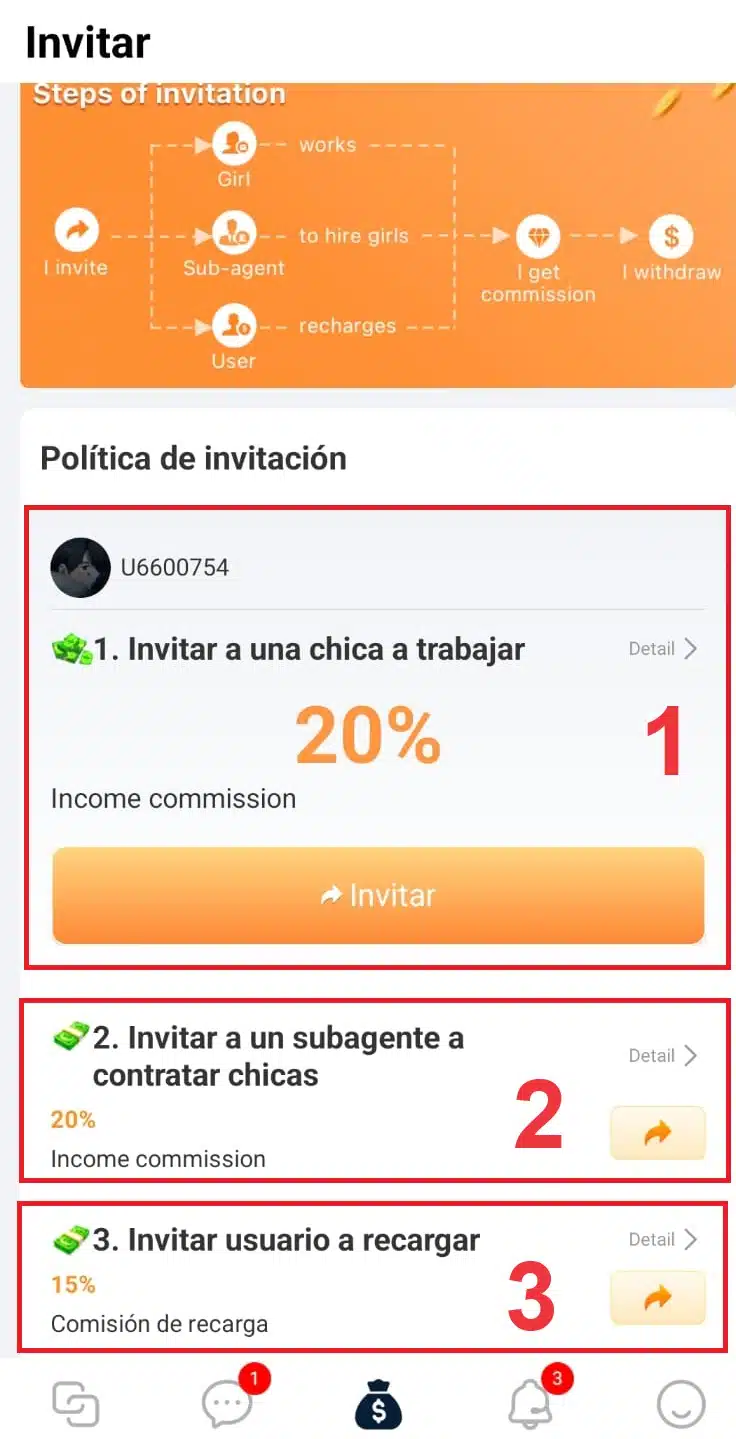This screenshot has height=1439, width=736.
Task: Select the Sub-agent icon in the diagram
Action: click(233, 234)
